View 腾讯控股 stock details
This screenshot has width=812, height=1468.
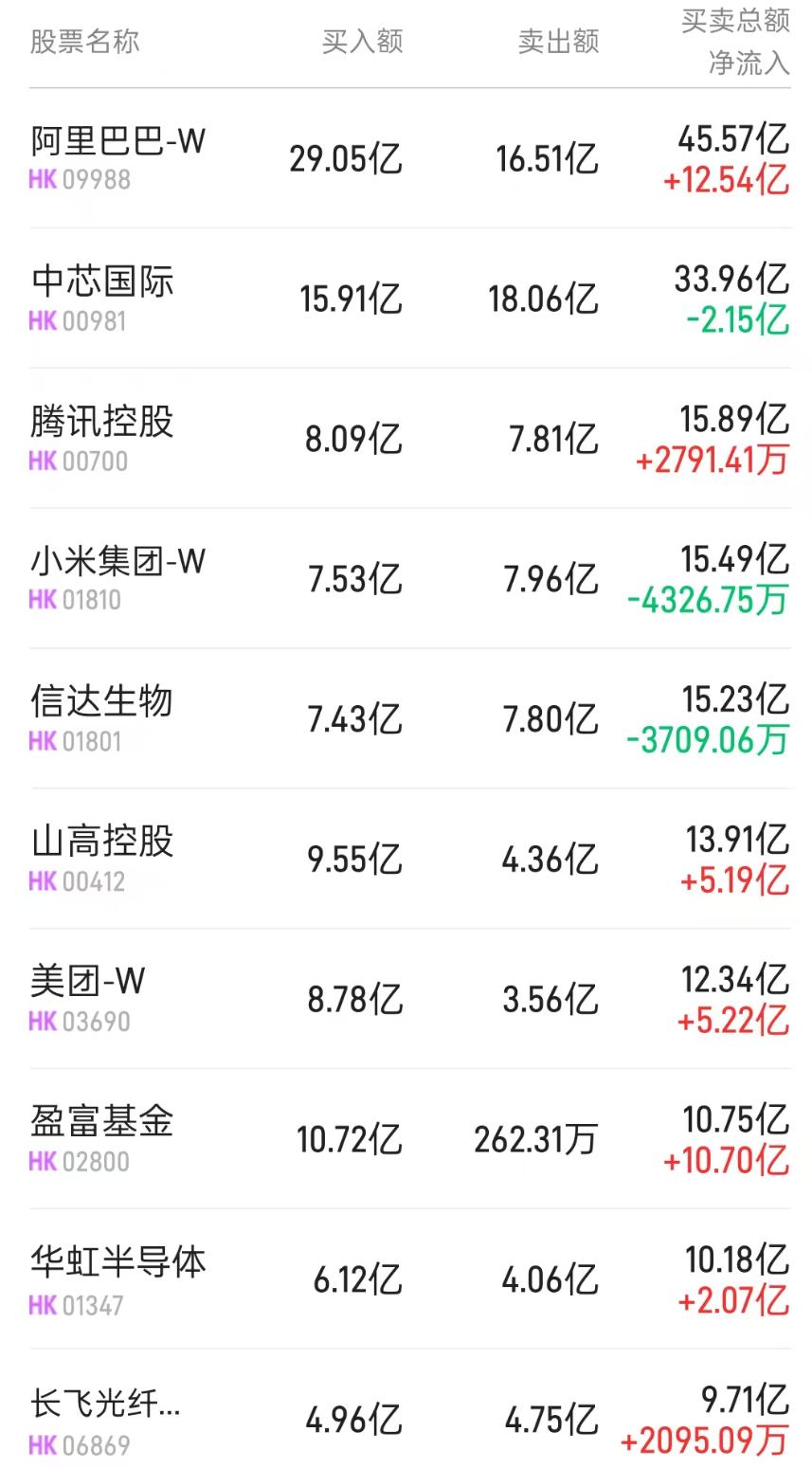click(x=99, y=423)
